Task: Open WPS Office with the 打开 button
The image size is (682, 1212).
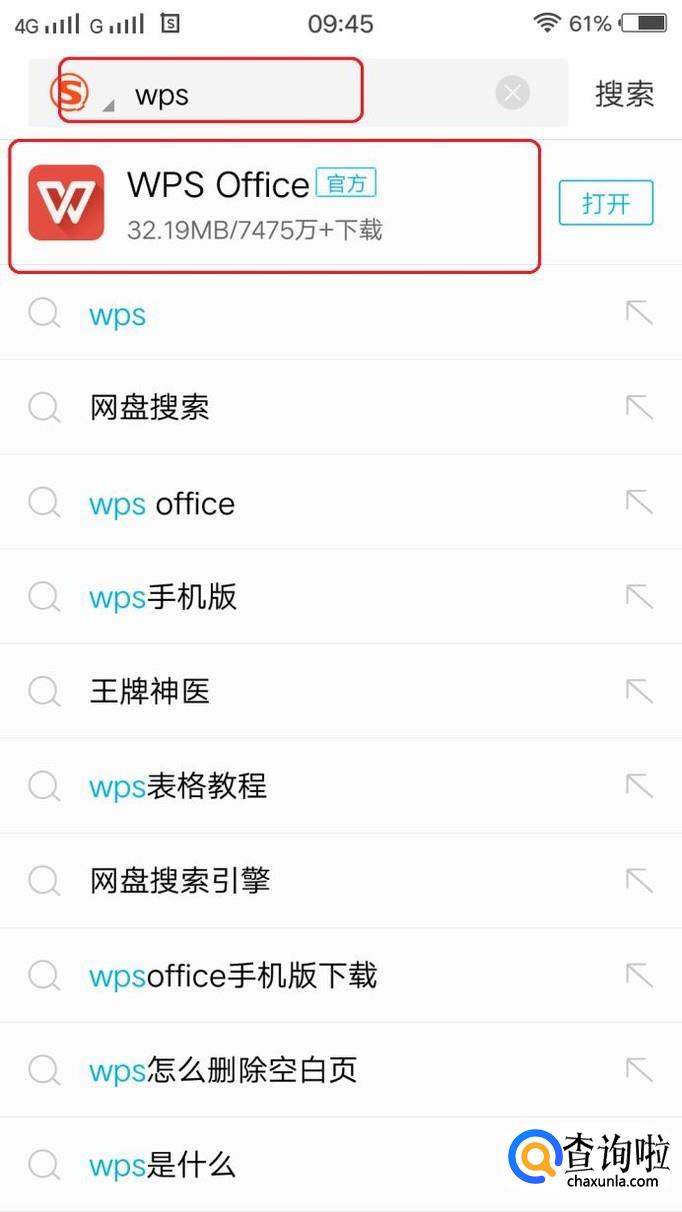Action: [x=605, y=203]
